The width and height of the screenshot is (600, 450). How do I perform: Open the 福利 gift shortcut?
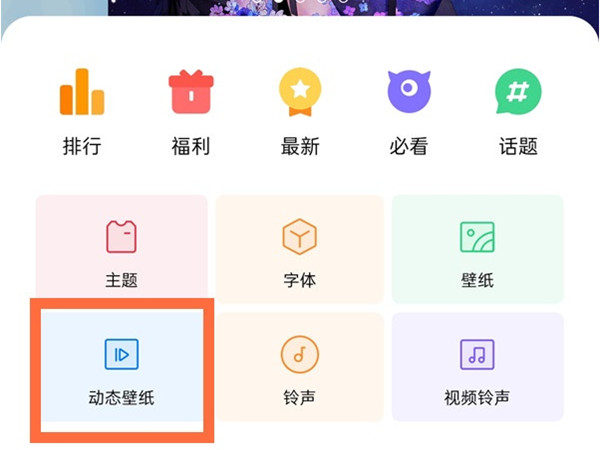point(191,110)
